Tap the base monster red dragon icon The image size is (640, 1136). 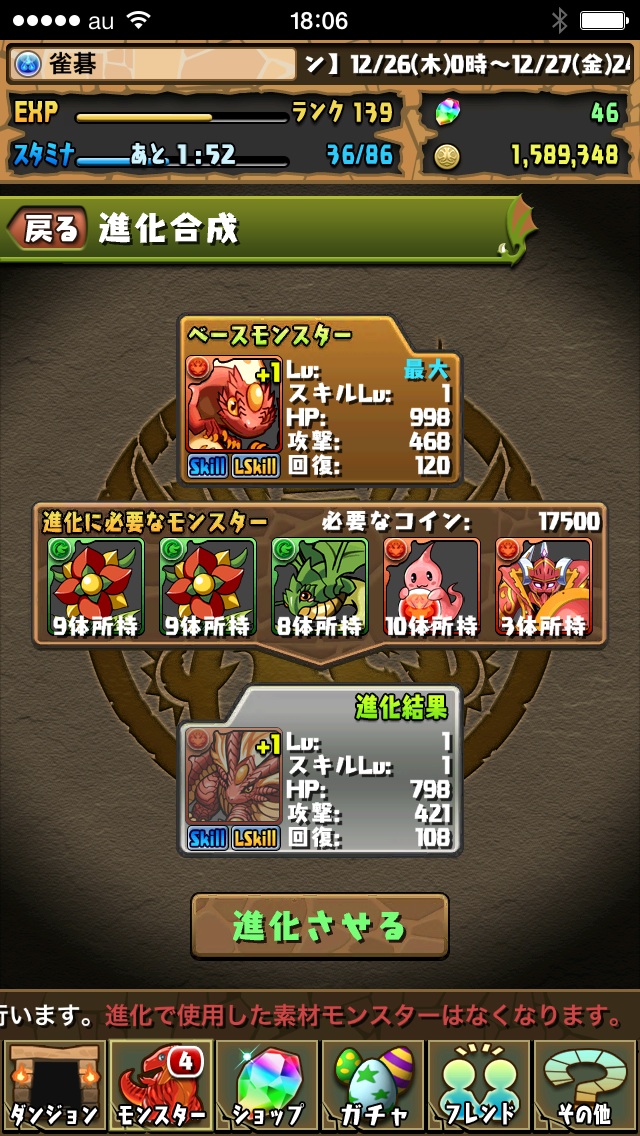(x=234, y=405)
